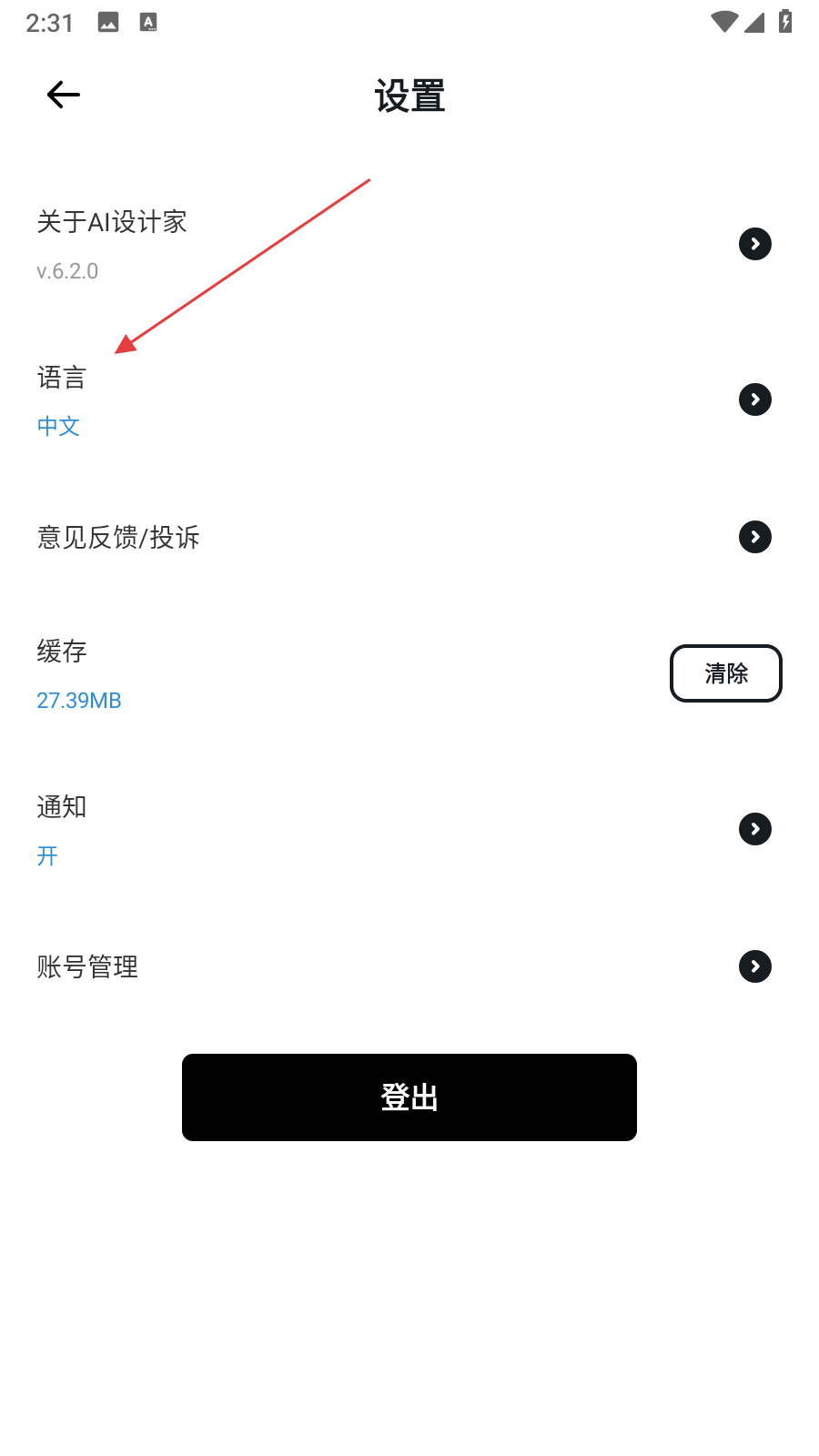Tap 清除 to clear the cache
The width and height of the screenshot is (819, 1456).
click(x=725, y=673)
